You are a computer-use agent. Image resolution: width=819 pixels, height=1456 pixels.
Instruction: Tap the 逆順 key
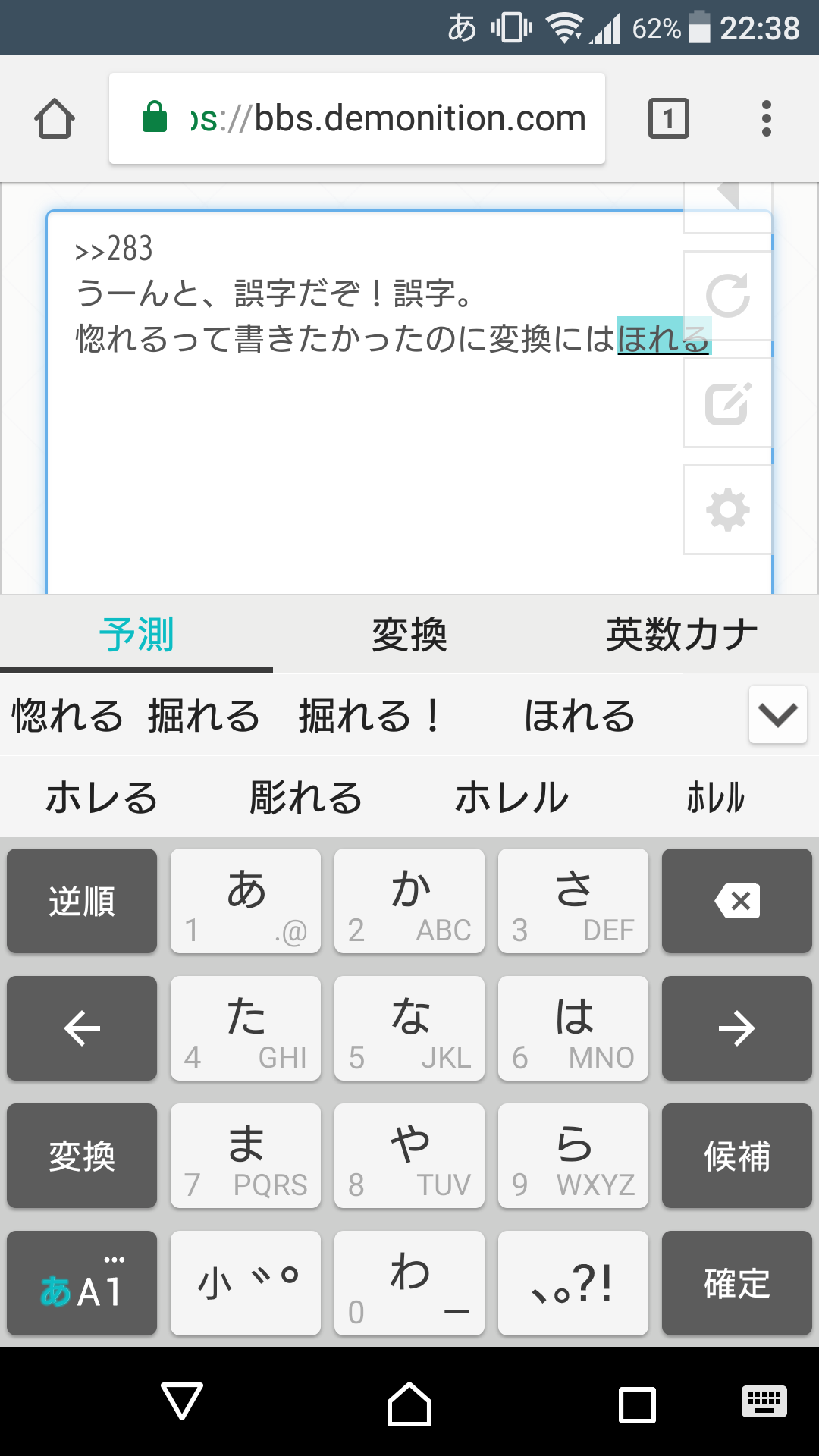82,901
